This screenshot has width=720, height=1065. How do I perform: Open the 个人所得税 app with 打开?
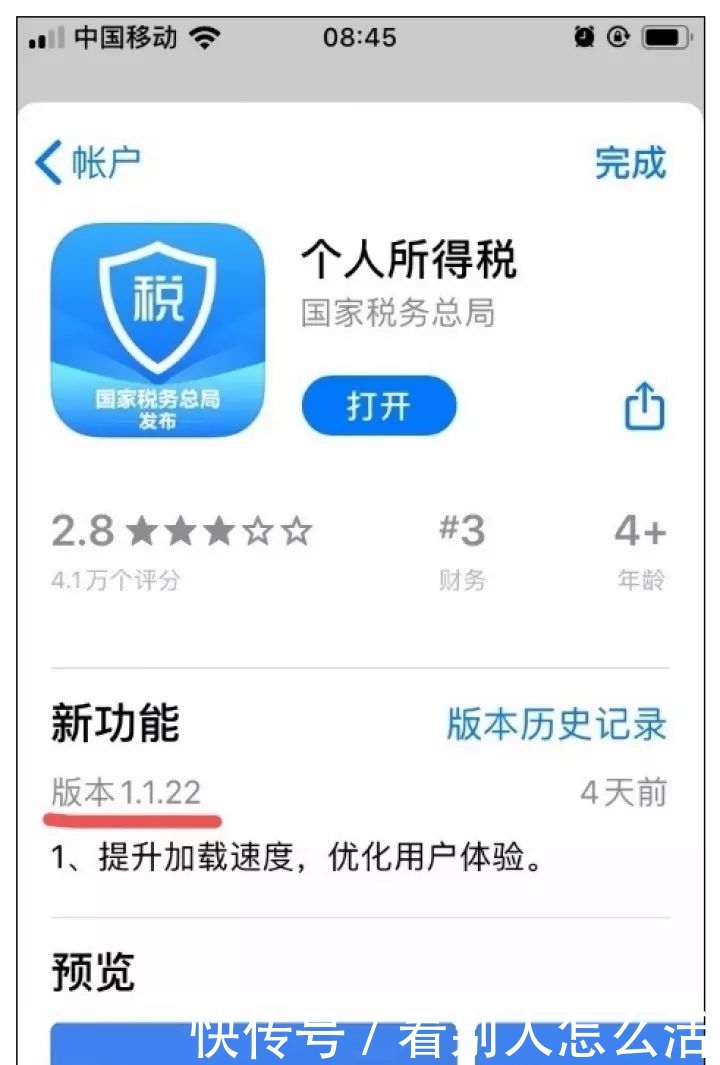tap(379, 406)
